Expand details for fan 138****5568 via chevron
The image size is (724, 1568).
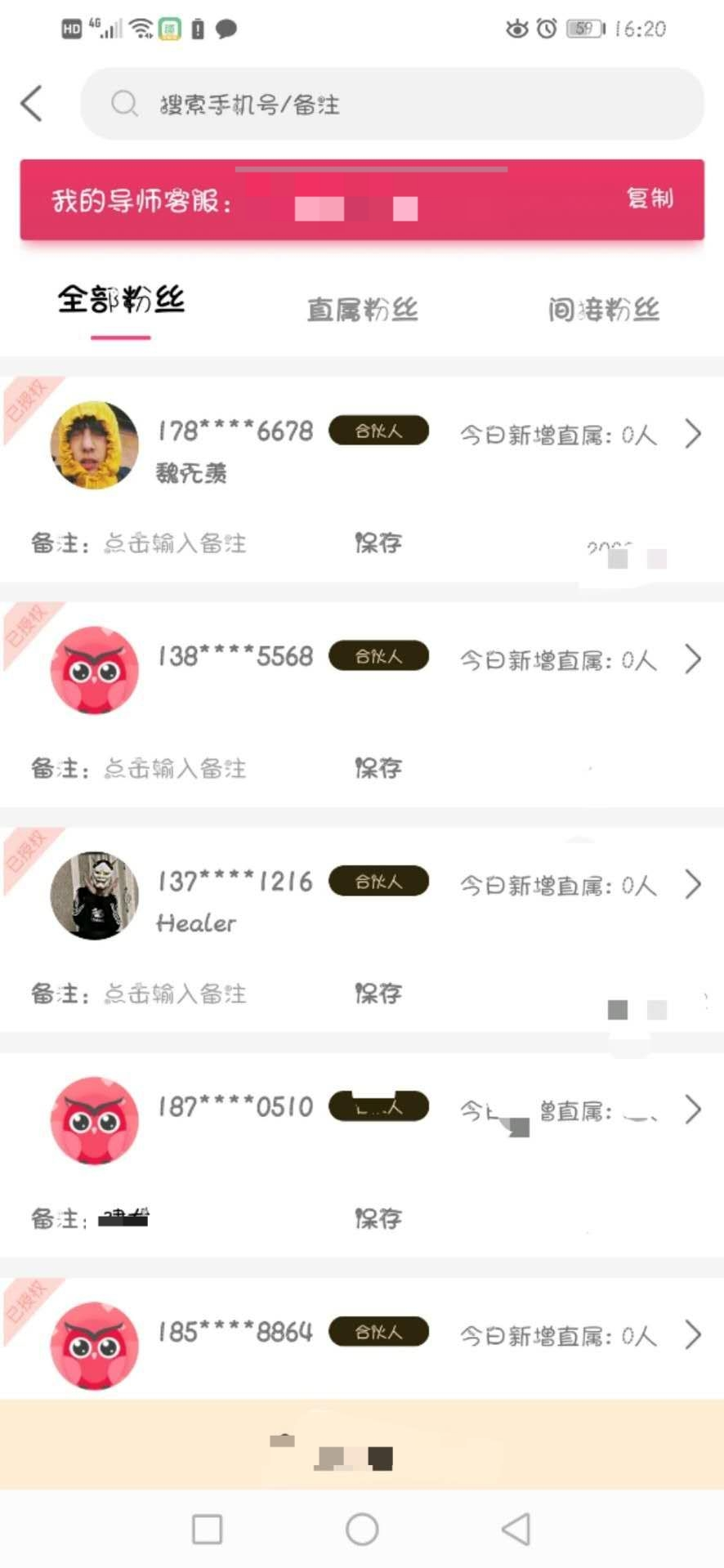[694, 659]
